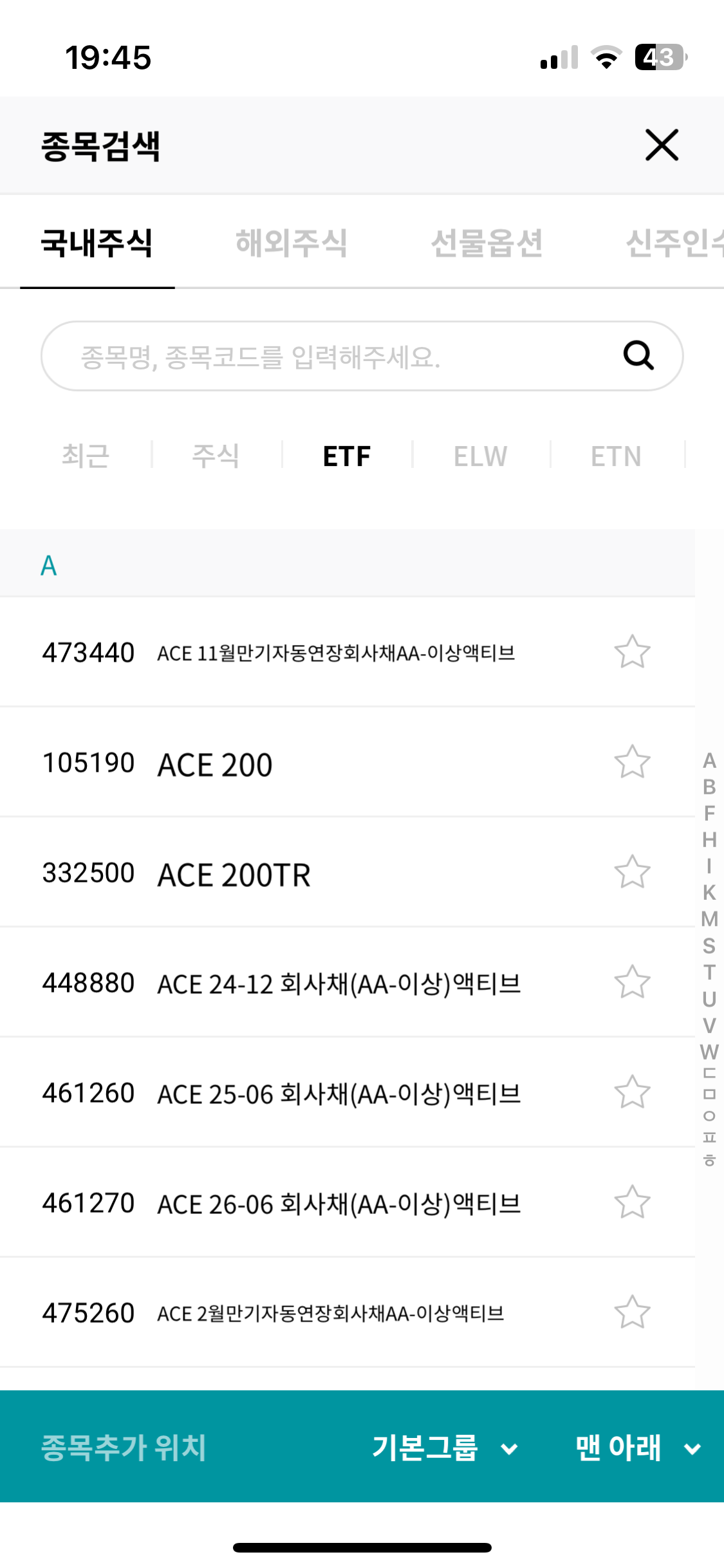
Task: Star the ACE 25-06 회사채 ETF
Action: [633, 1092]
